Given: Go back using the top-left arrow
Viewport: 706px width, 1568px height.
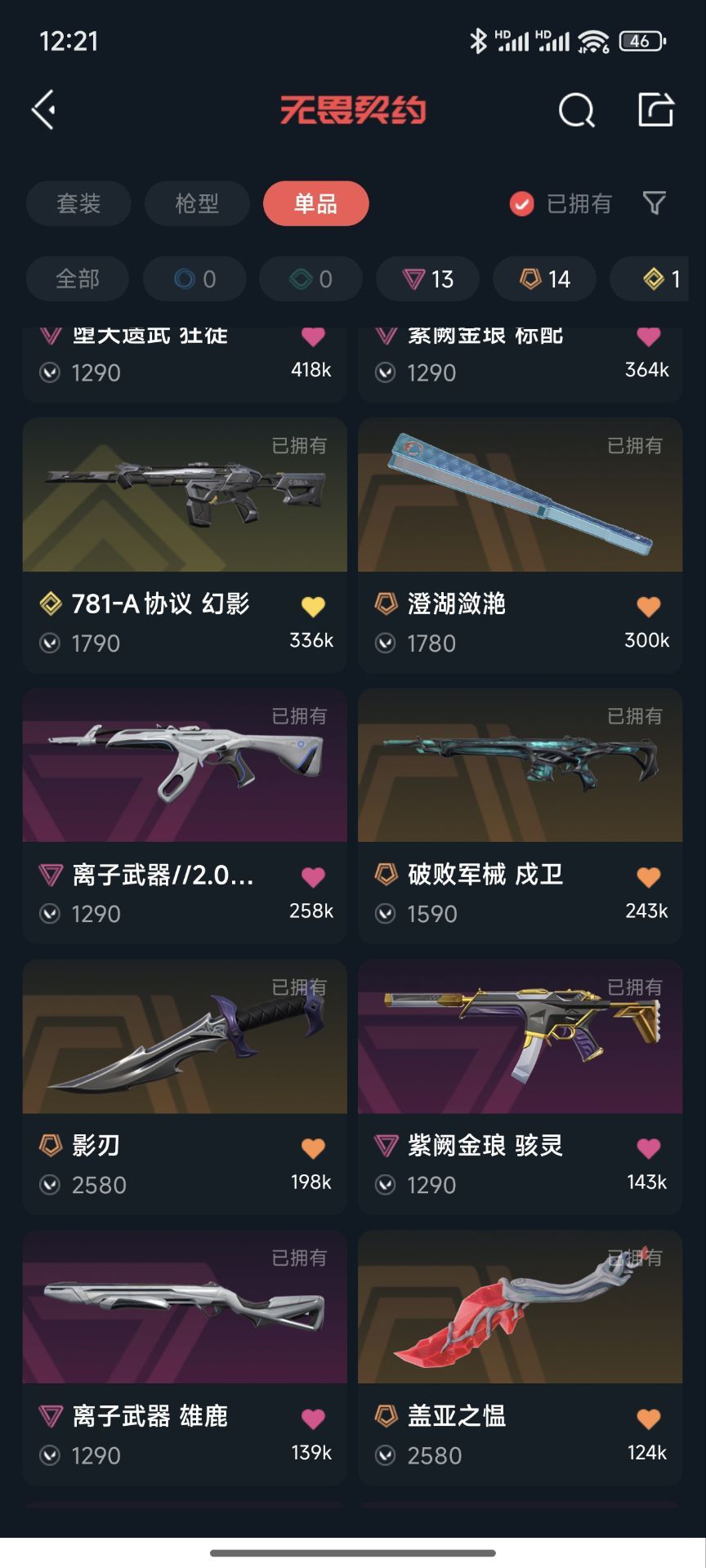Looking at the screenshot, I should coord(44,109).
